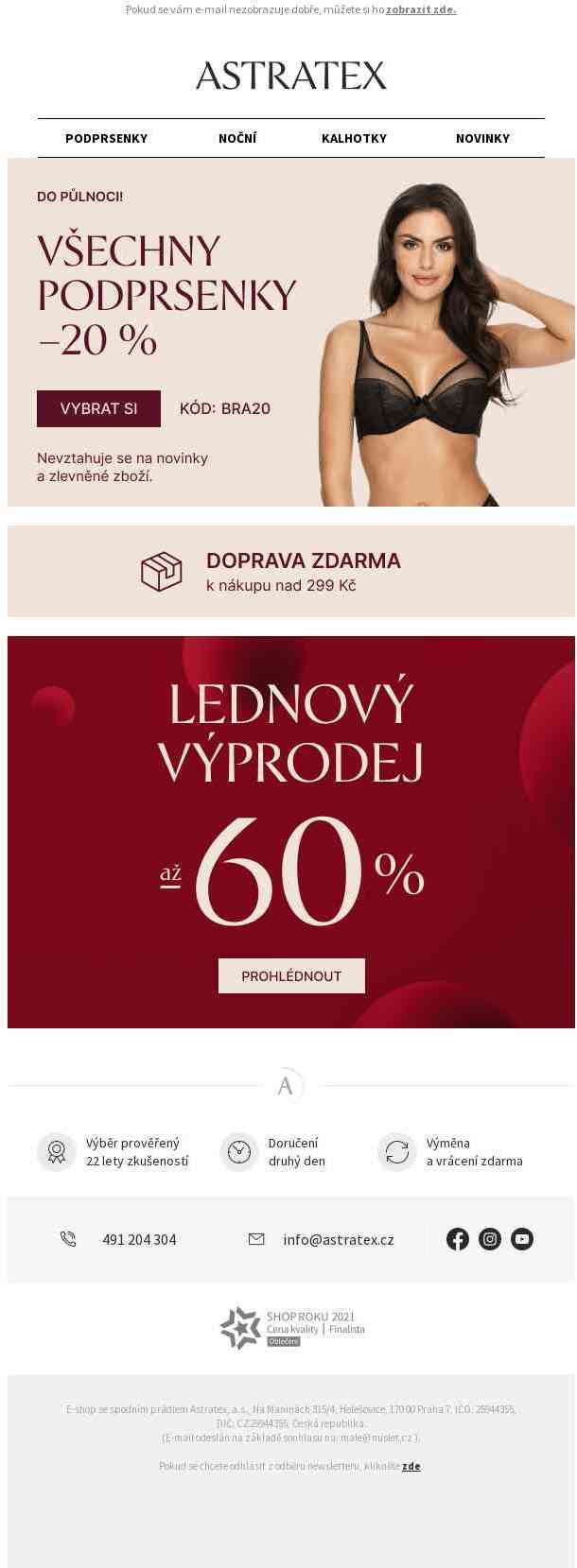Open the Astratex YouTube channel
Screen dimensions: 577x1568
[522, 1239]
